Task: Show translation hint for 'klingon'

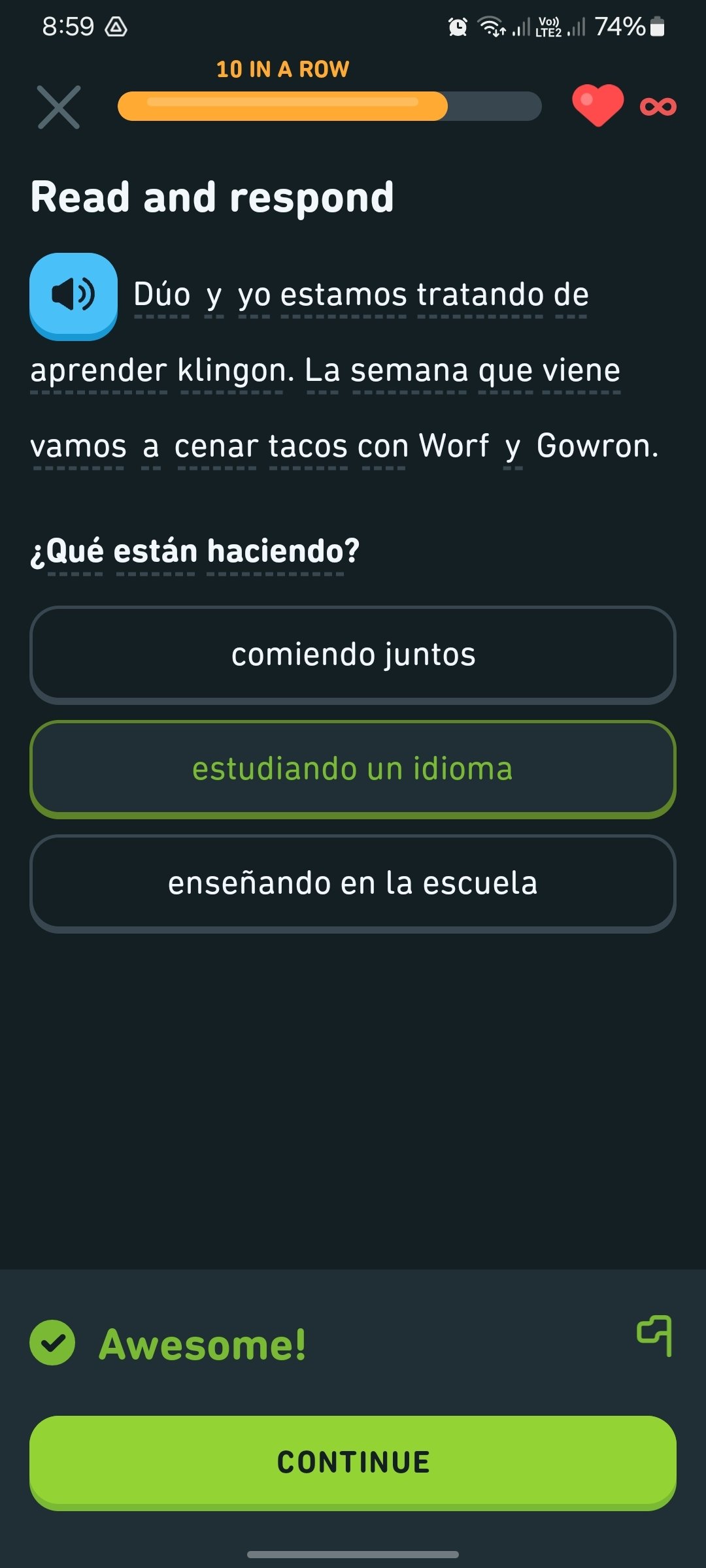Action: pos(231,371)
